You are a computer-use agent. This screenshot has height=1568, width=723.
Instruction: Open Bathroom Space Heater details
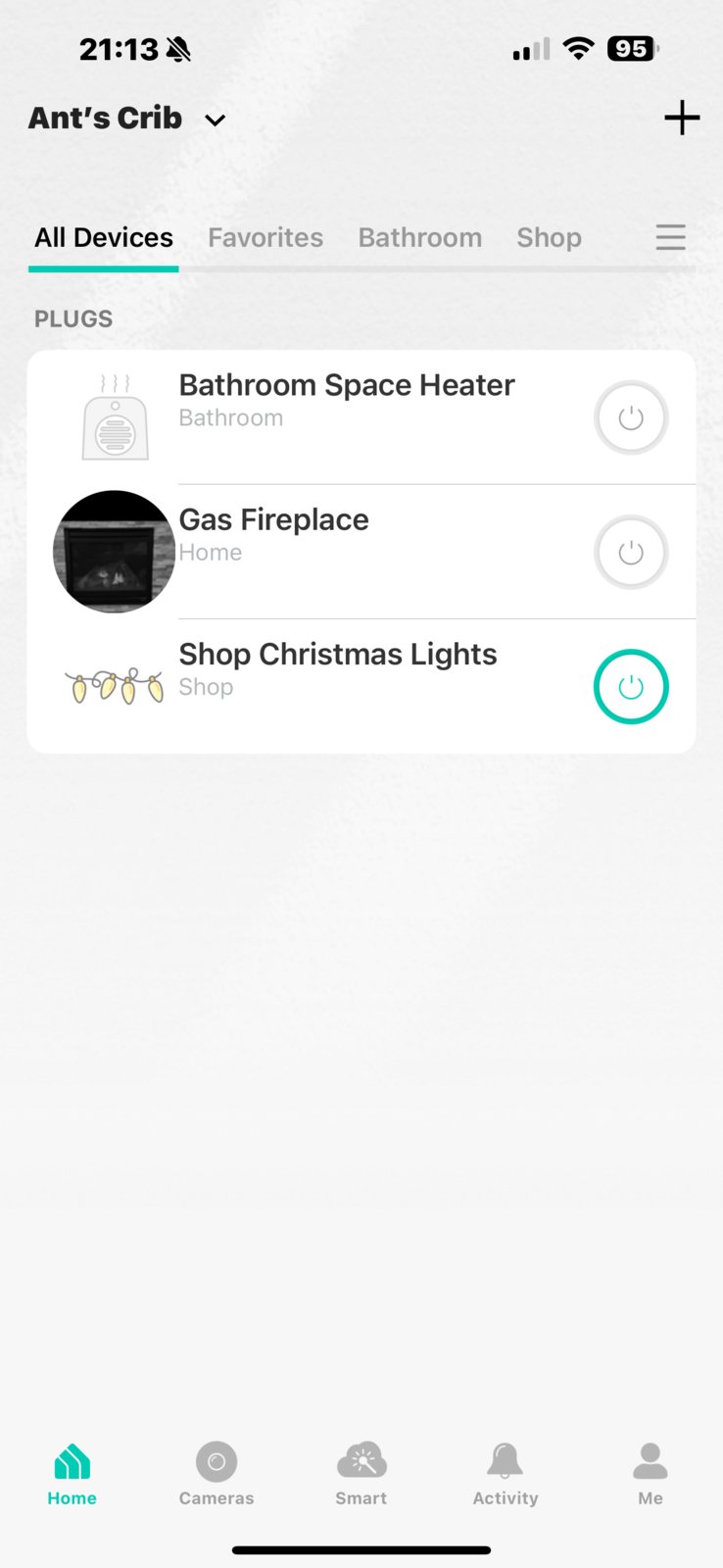tap(347, 400)
